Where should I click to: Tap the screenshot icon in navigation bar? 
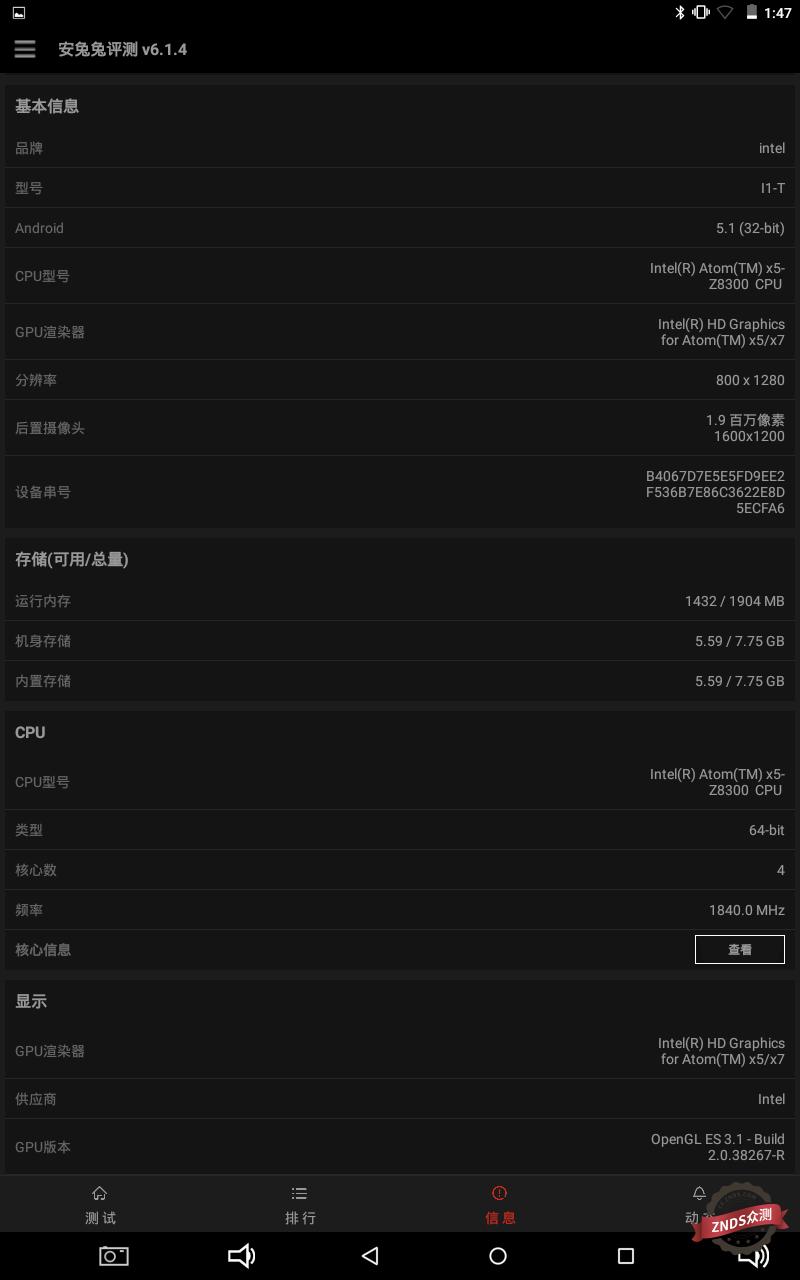tap(113, 1256)
